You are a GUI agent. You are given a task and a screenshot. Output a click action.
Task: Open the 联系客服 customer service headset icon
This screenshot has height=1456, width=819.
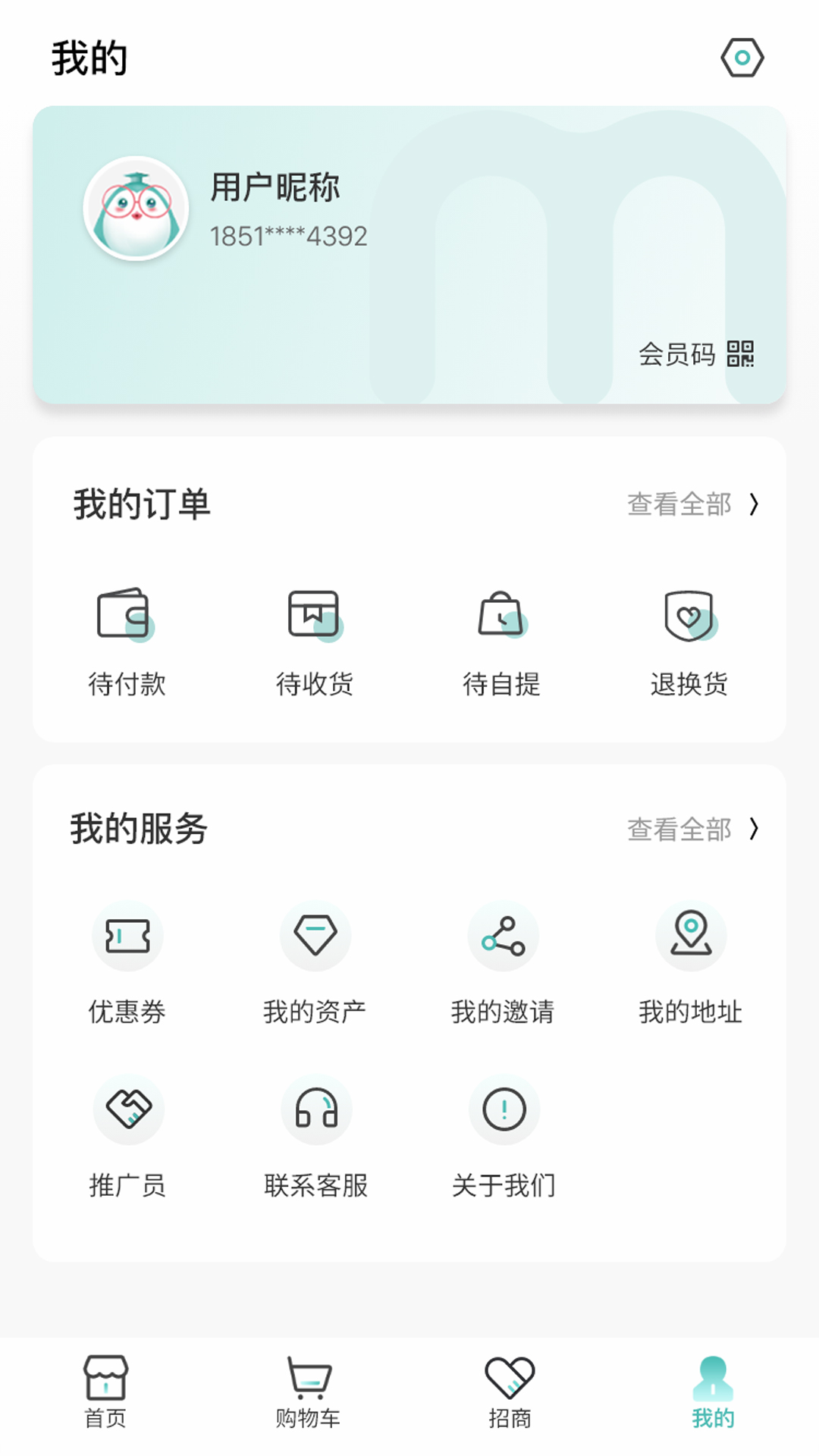[x=315, y=1109]
